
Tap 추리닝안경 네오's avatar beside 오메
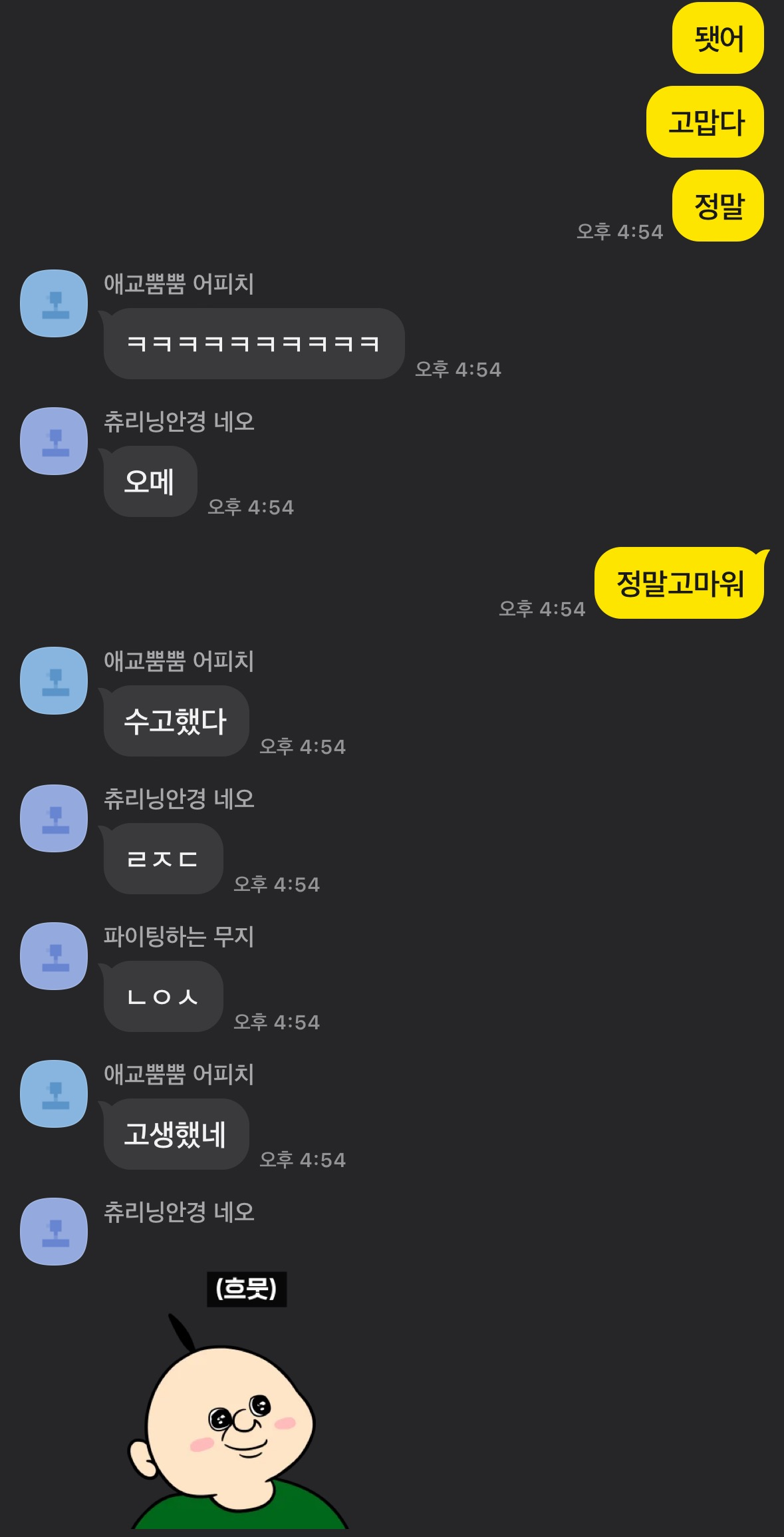(54, 441)
